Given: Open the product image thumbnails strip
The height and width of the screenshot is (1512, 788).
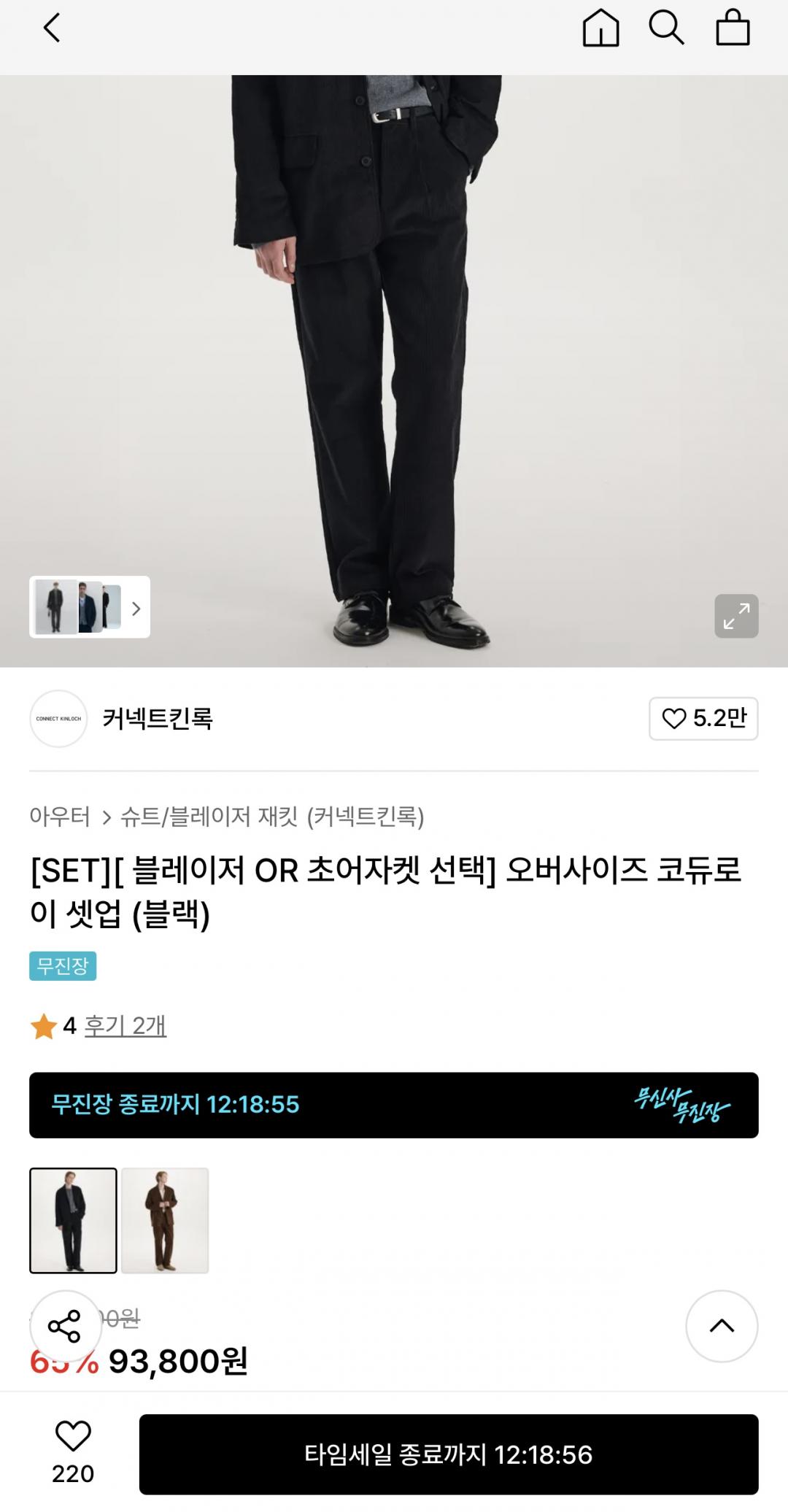Looking at the screenshot, I should pos(89,607).
